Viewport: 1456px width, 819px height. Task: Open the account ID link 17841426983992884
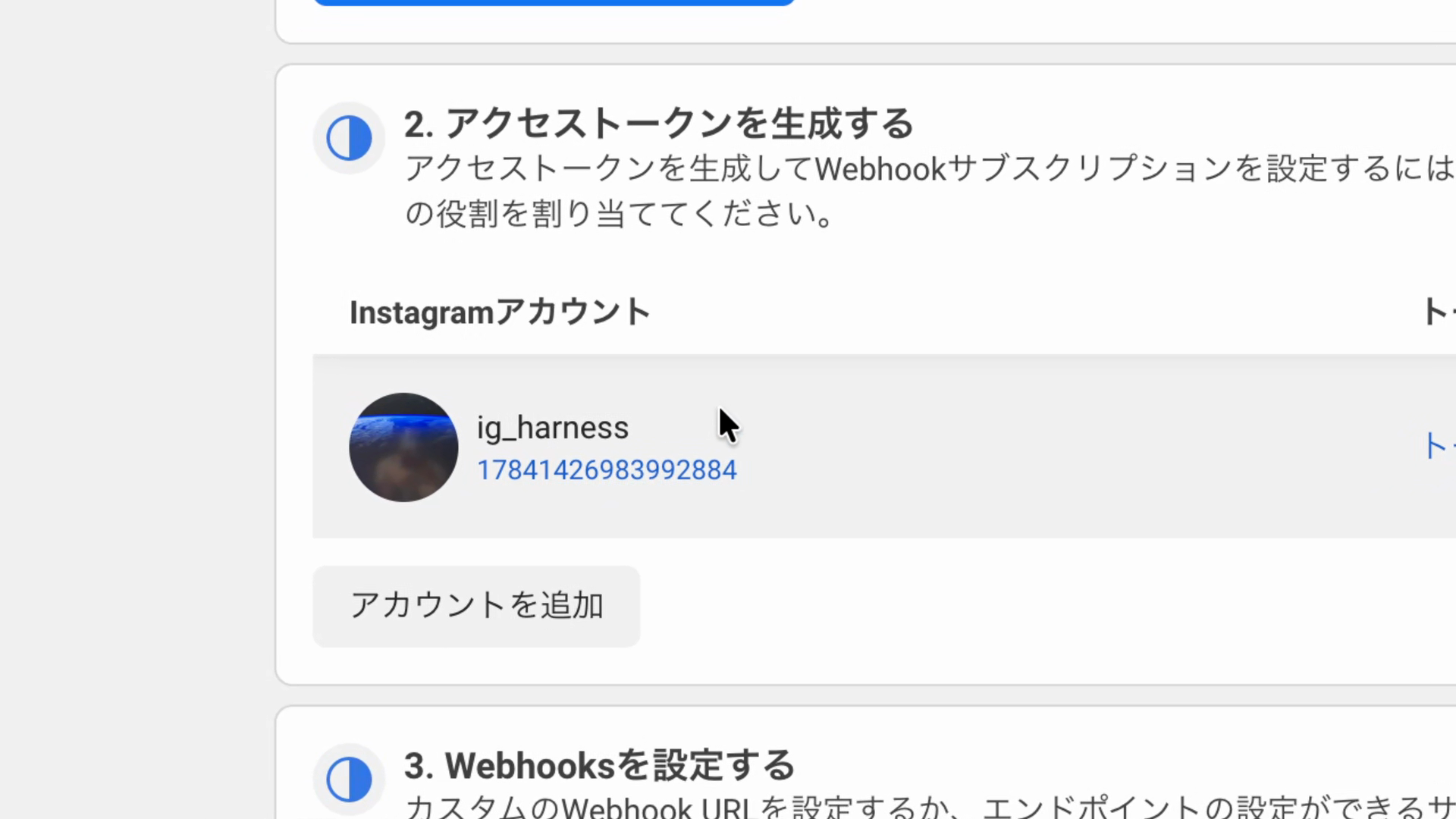pos(607,470)
